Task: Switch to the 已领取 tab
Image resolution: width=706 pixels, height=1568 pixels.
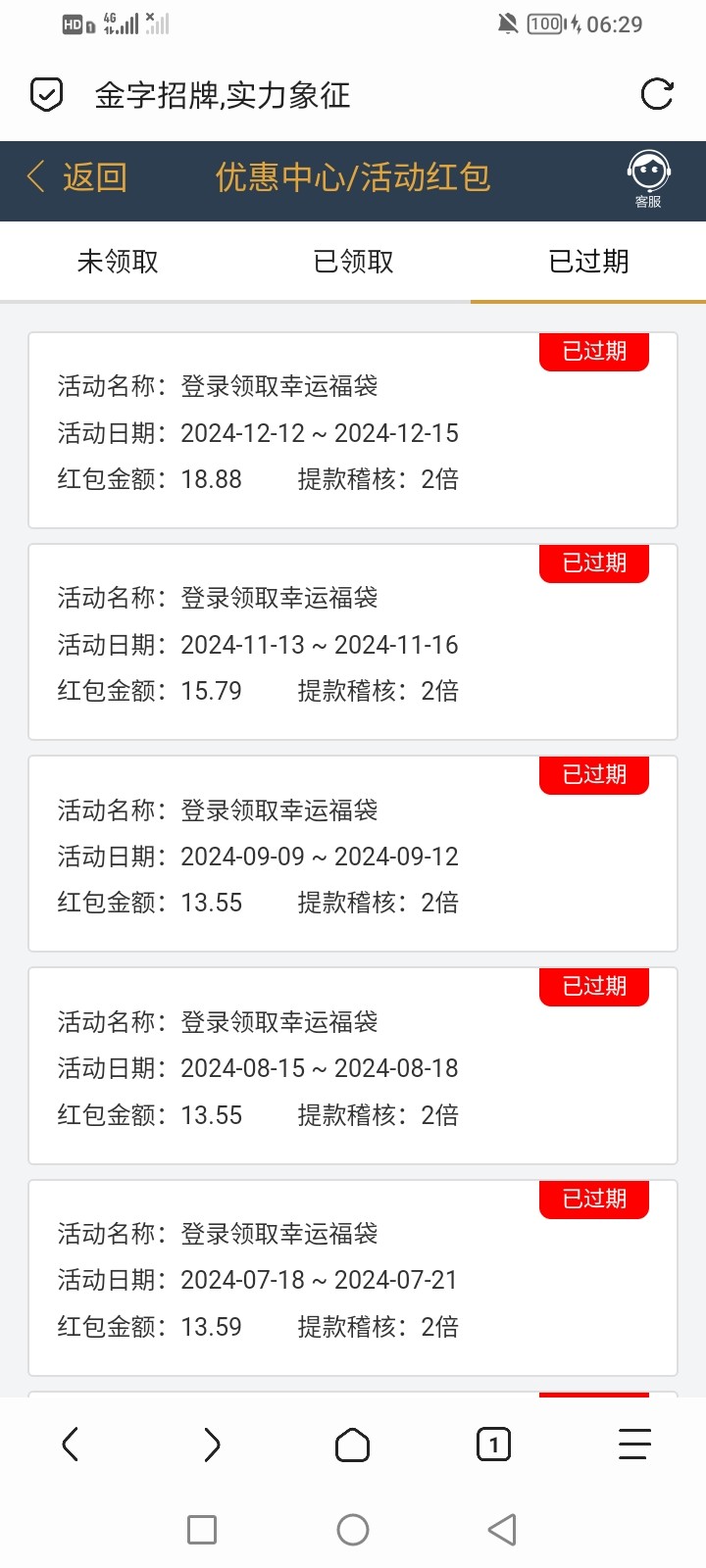Action: click(x=353, y=262)
